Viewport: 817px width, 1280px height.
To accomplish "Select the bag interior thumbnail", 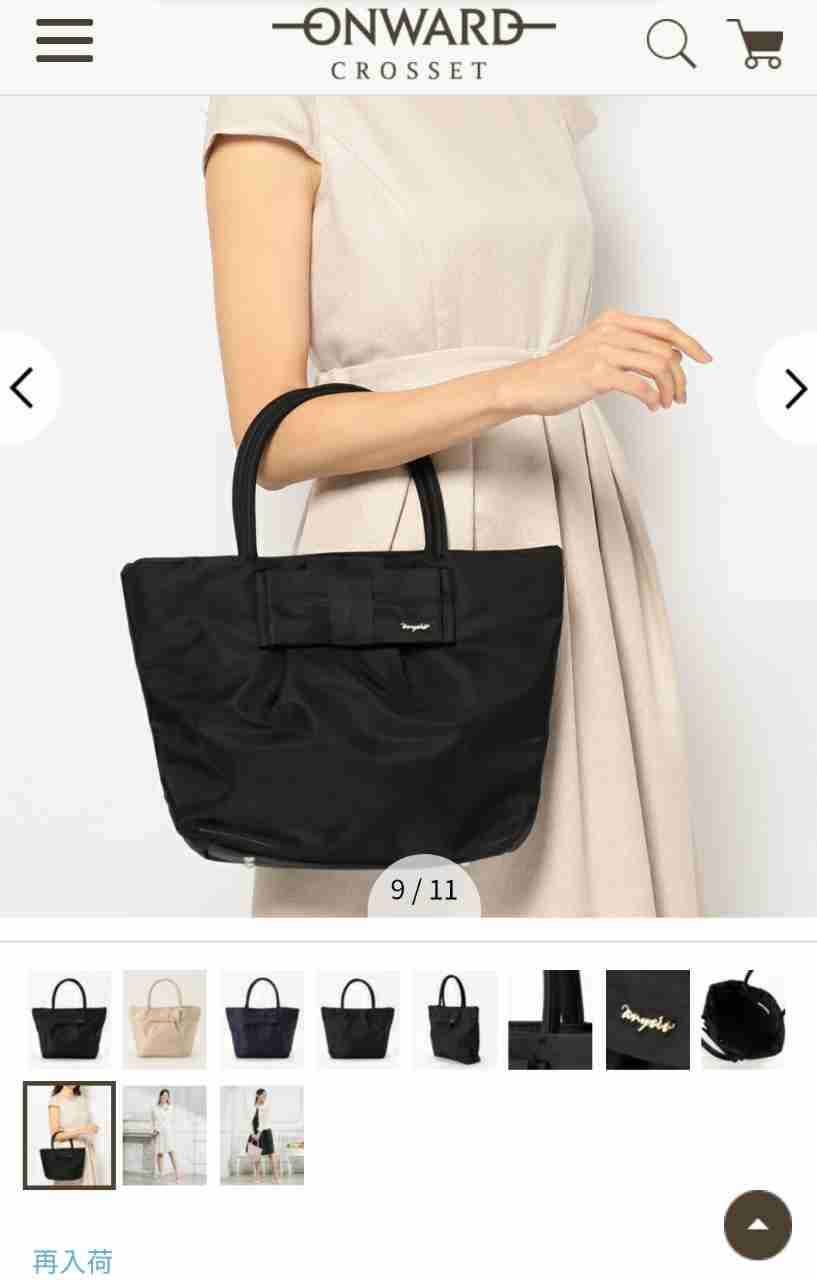I will point(743,1019).
